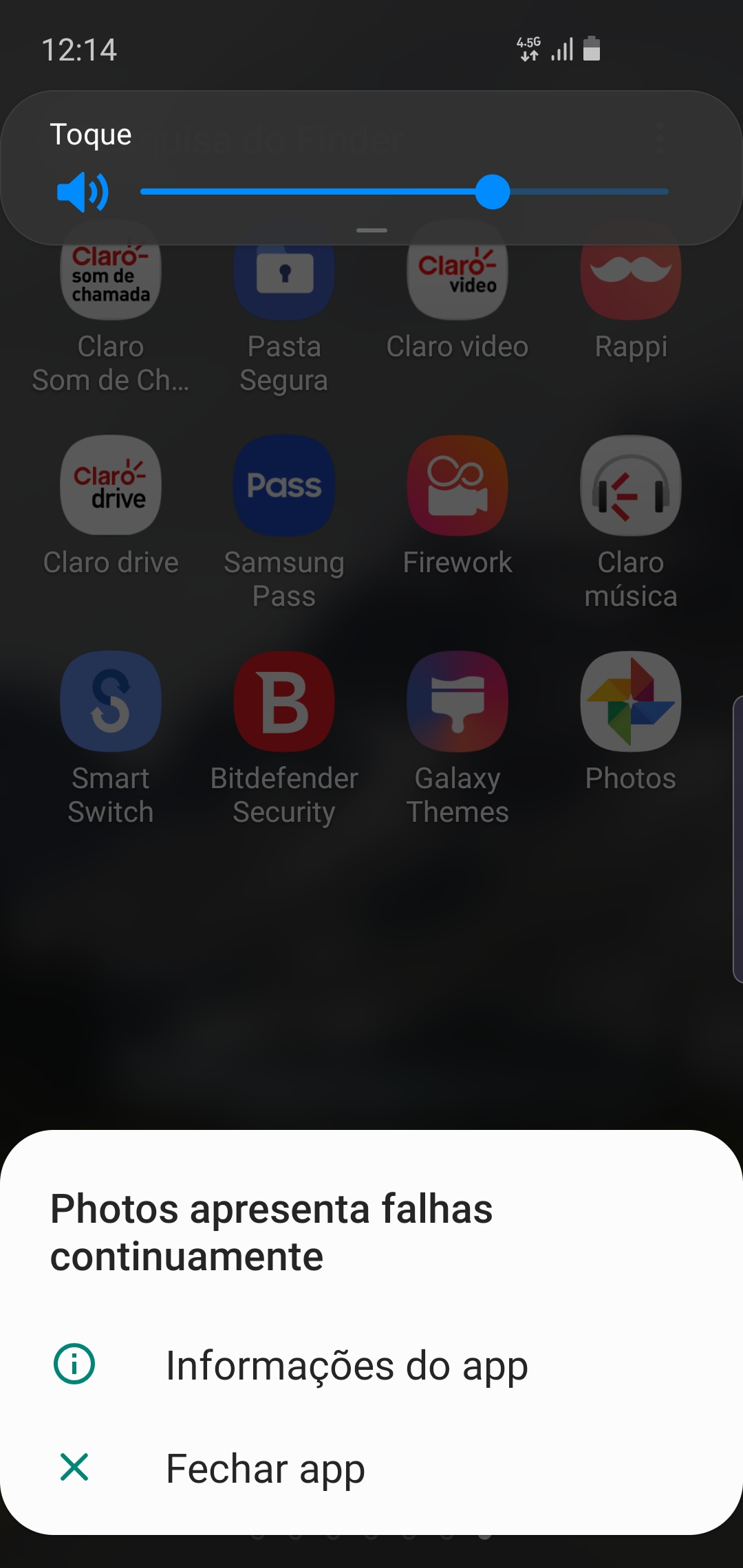Open the Photos app icon
The image size is (743, 1568).
click(x=630, y=702)
